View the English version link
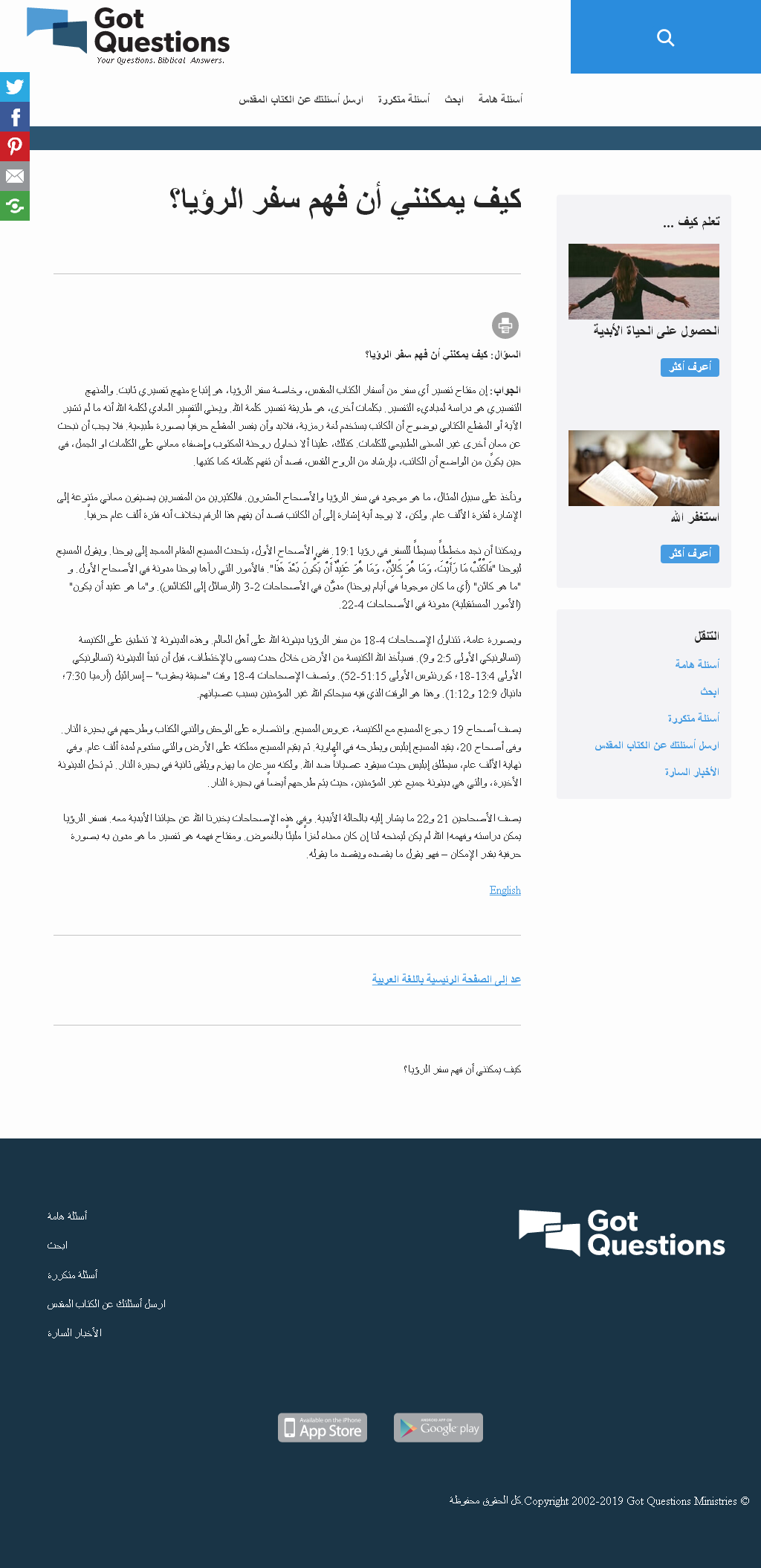Screen dimensions: 761x1568 coord(505,890)
